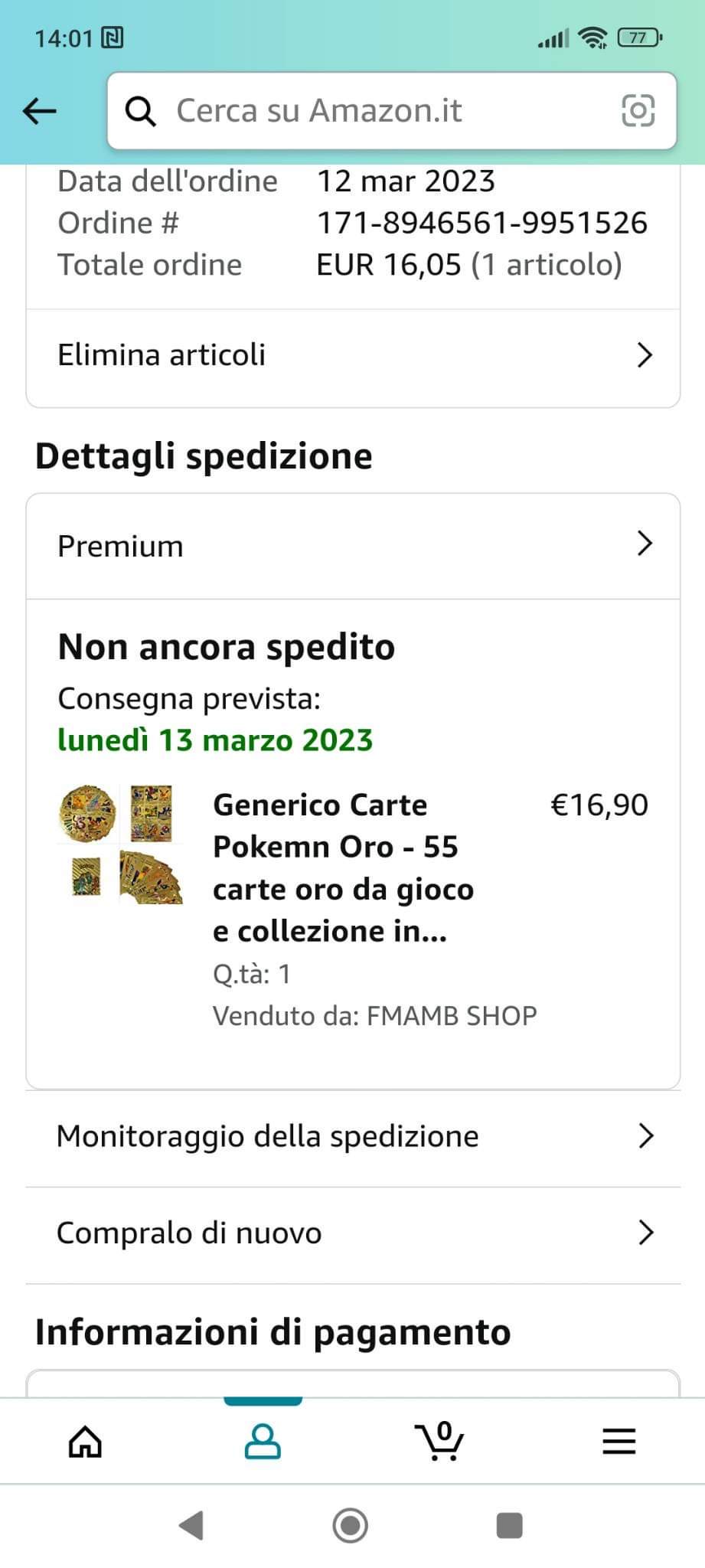The image size is (705, 1568).
Task: Select Compralo di nuovo
Action: (353, 1233)
